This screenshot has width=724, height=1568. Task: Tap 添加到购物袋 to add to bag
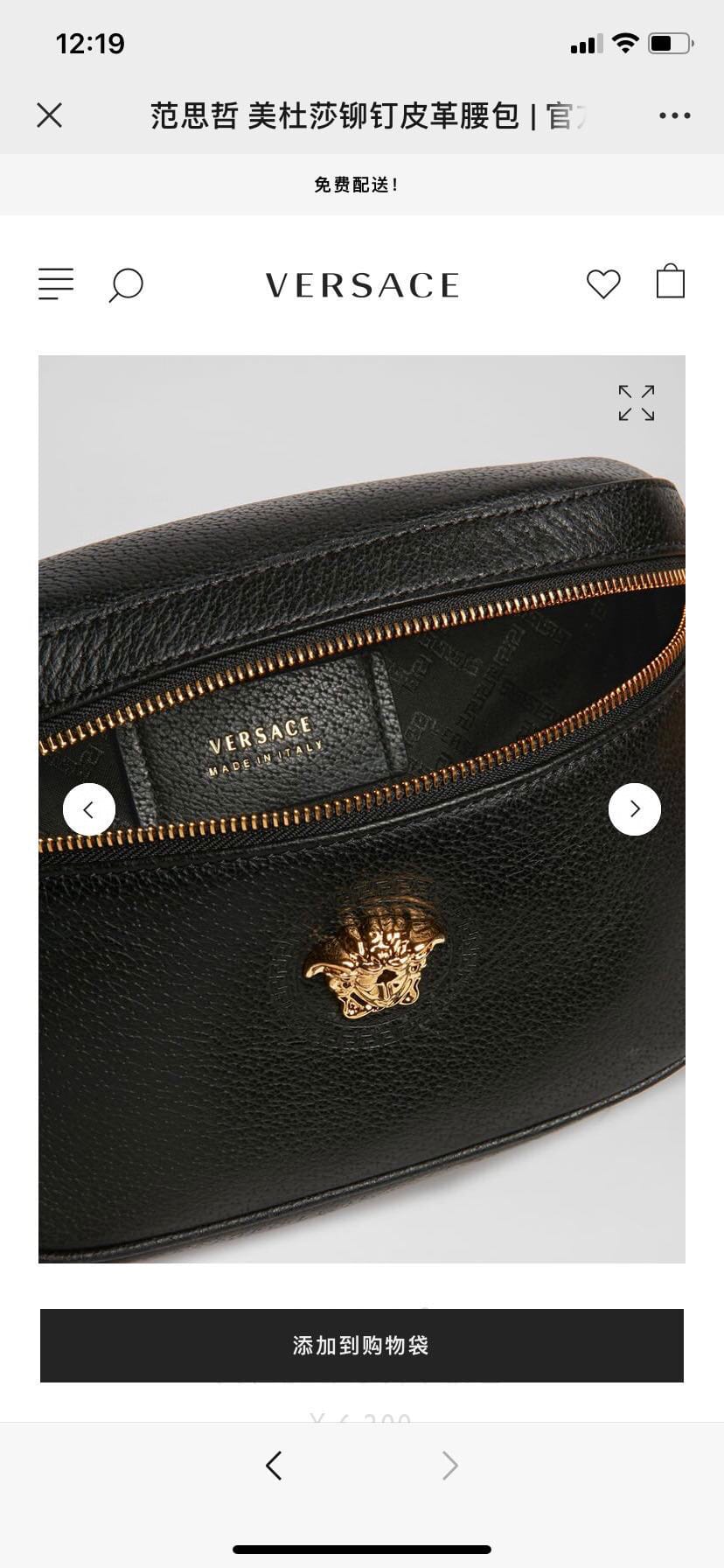362,1346
